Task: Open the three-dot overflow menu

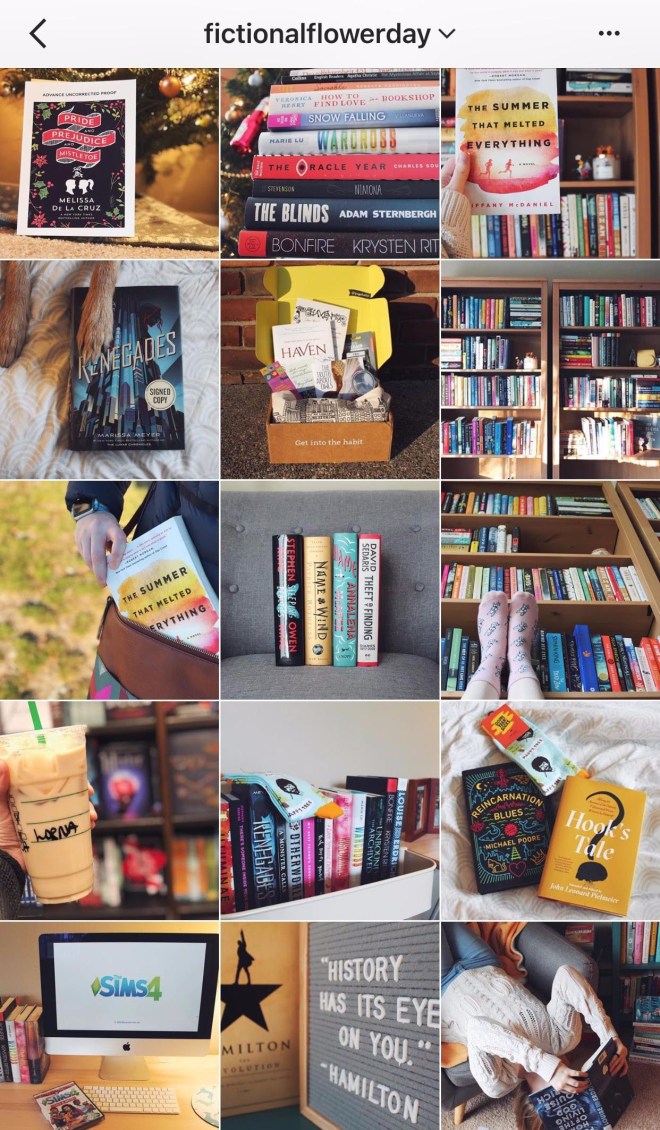Action: (x=609, y=33)
